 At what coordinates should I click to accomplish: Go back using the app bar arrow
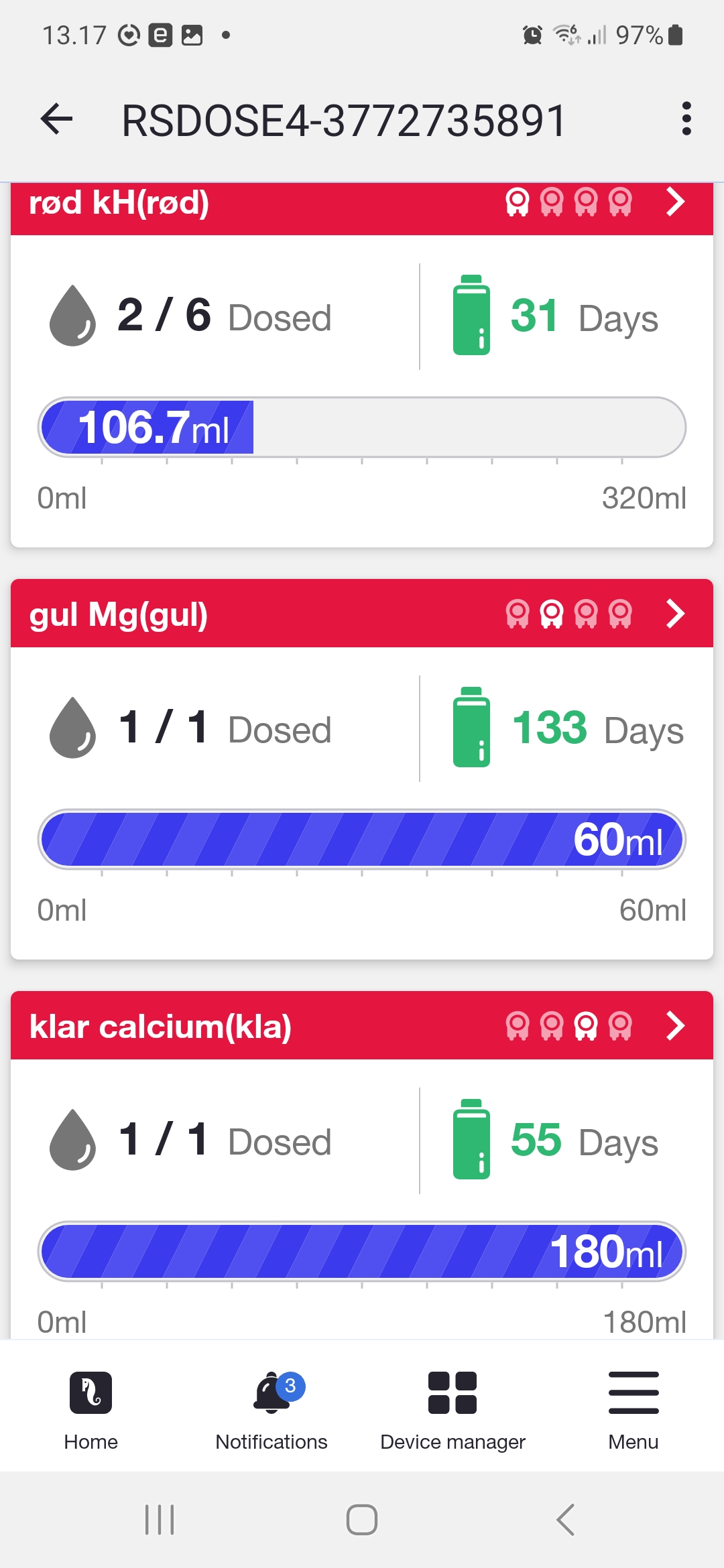56,120
